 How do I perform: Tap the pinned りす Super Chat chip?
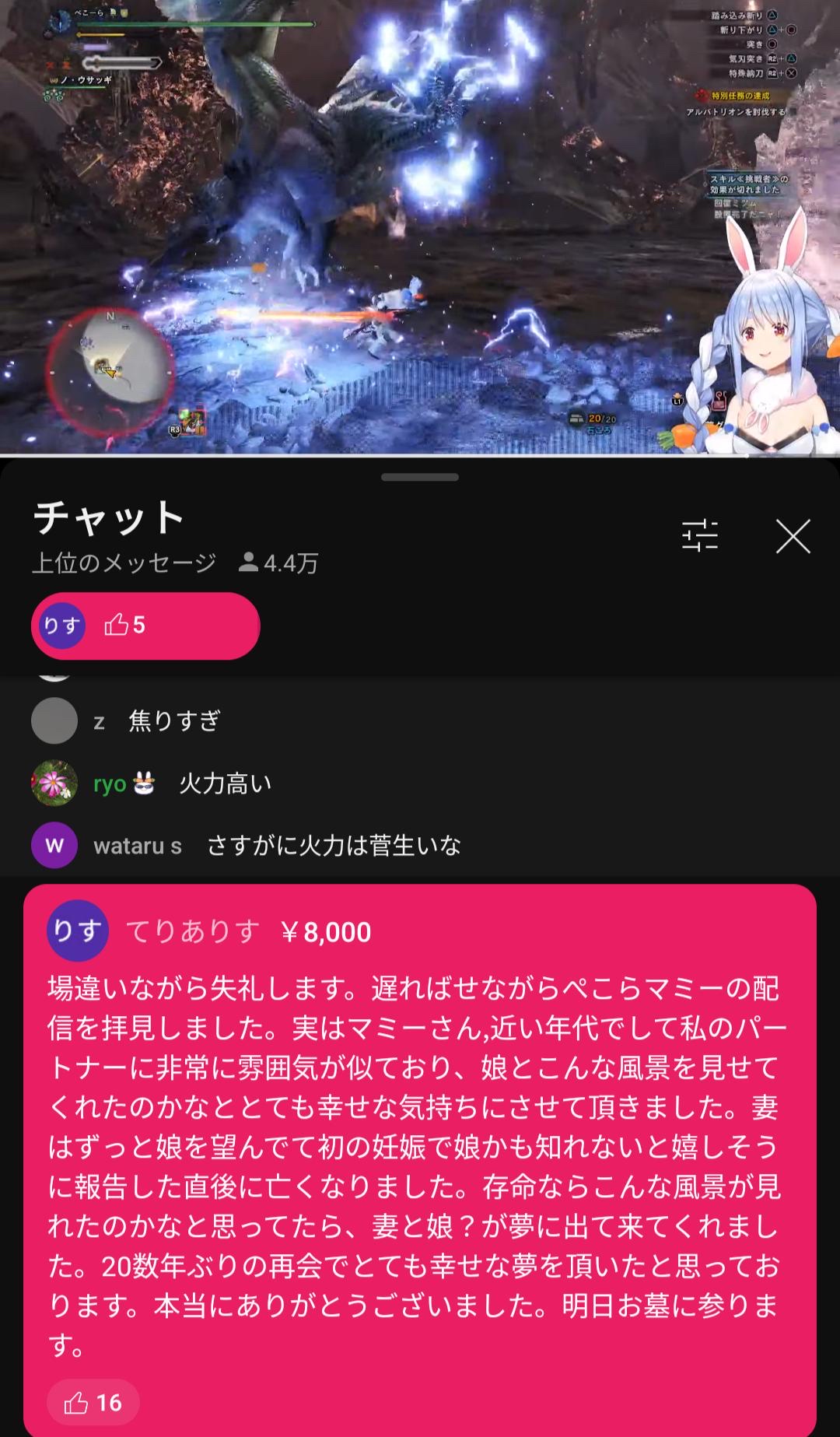[x=145, y=626]
